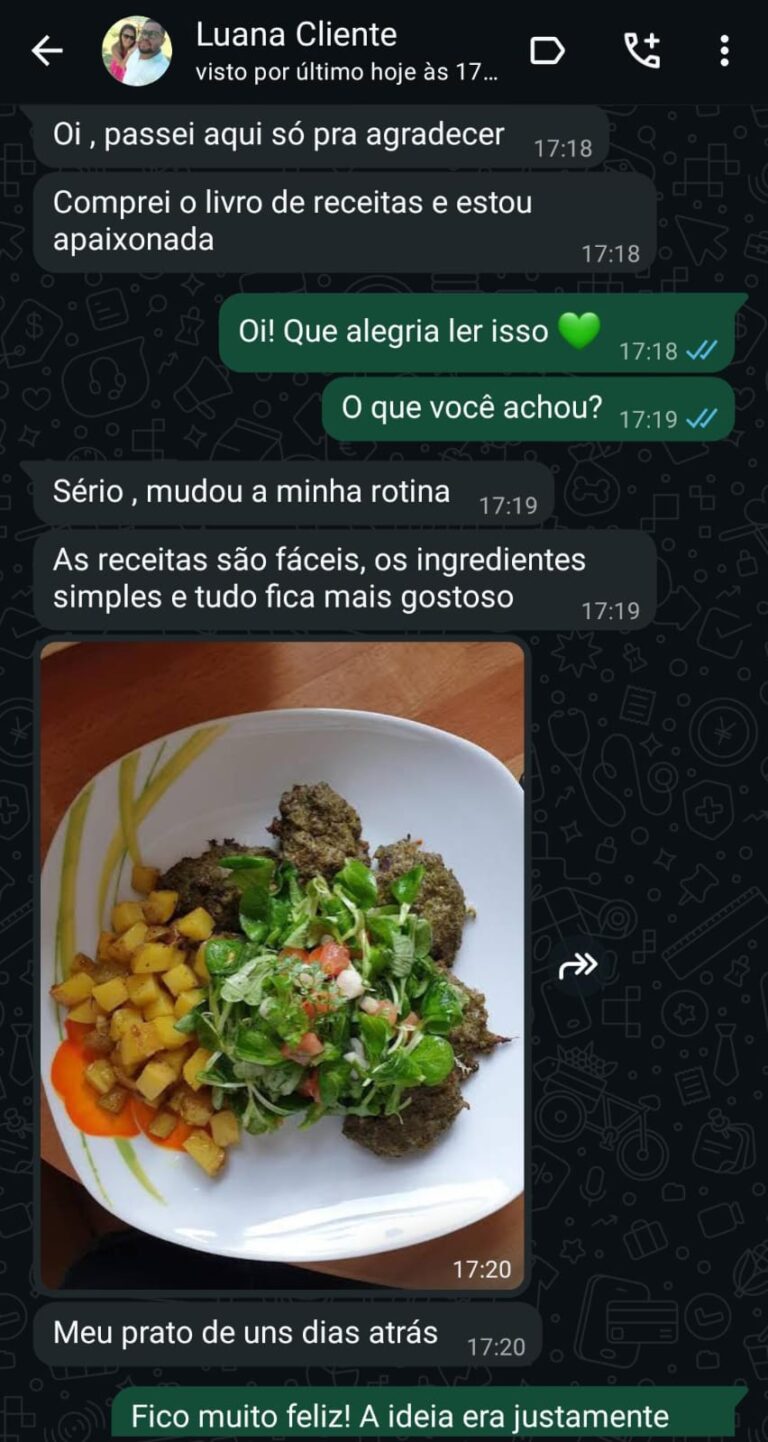This screenshot has width=768, height=1442.
Task: Forward the food photo message
Action: 578,965
